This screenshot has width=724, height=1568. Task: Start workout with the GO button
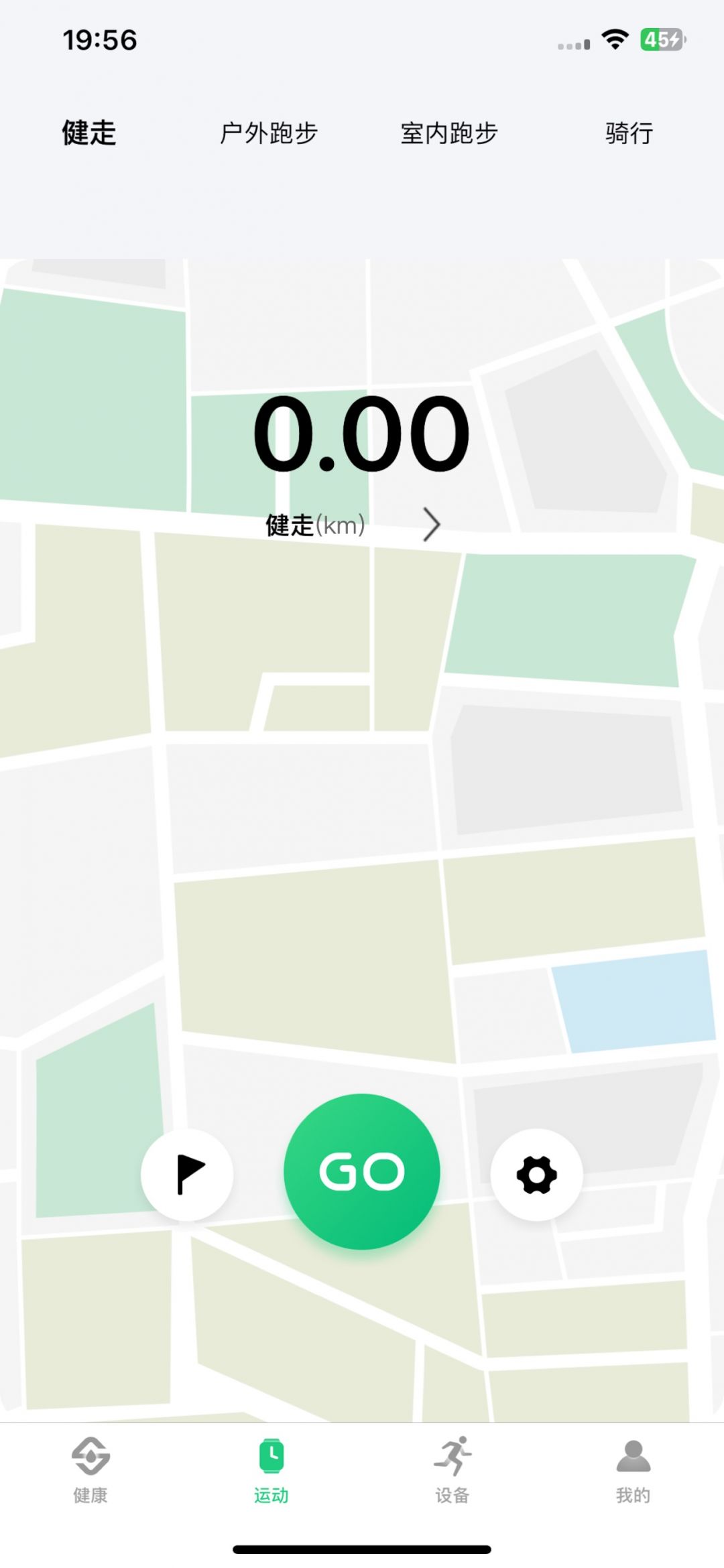(x=362, y=1172)
